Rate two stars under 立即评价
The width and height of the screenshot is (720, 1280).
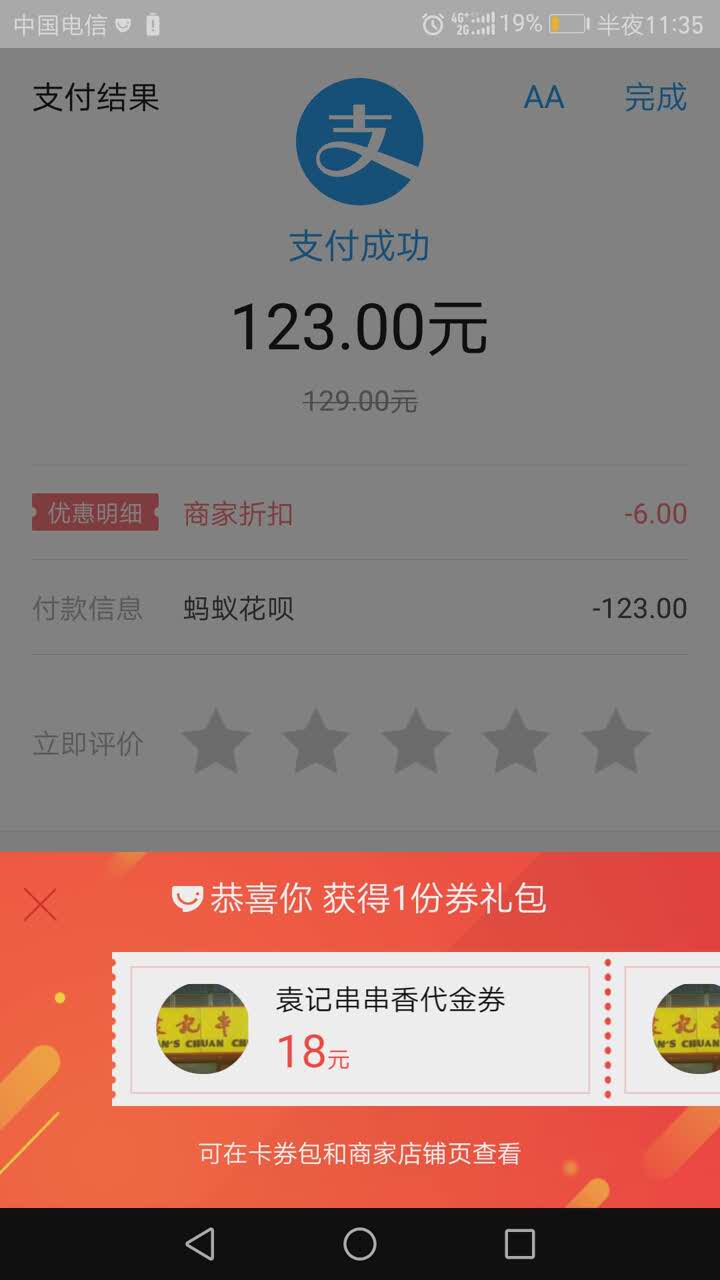pos(315,742)
